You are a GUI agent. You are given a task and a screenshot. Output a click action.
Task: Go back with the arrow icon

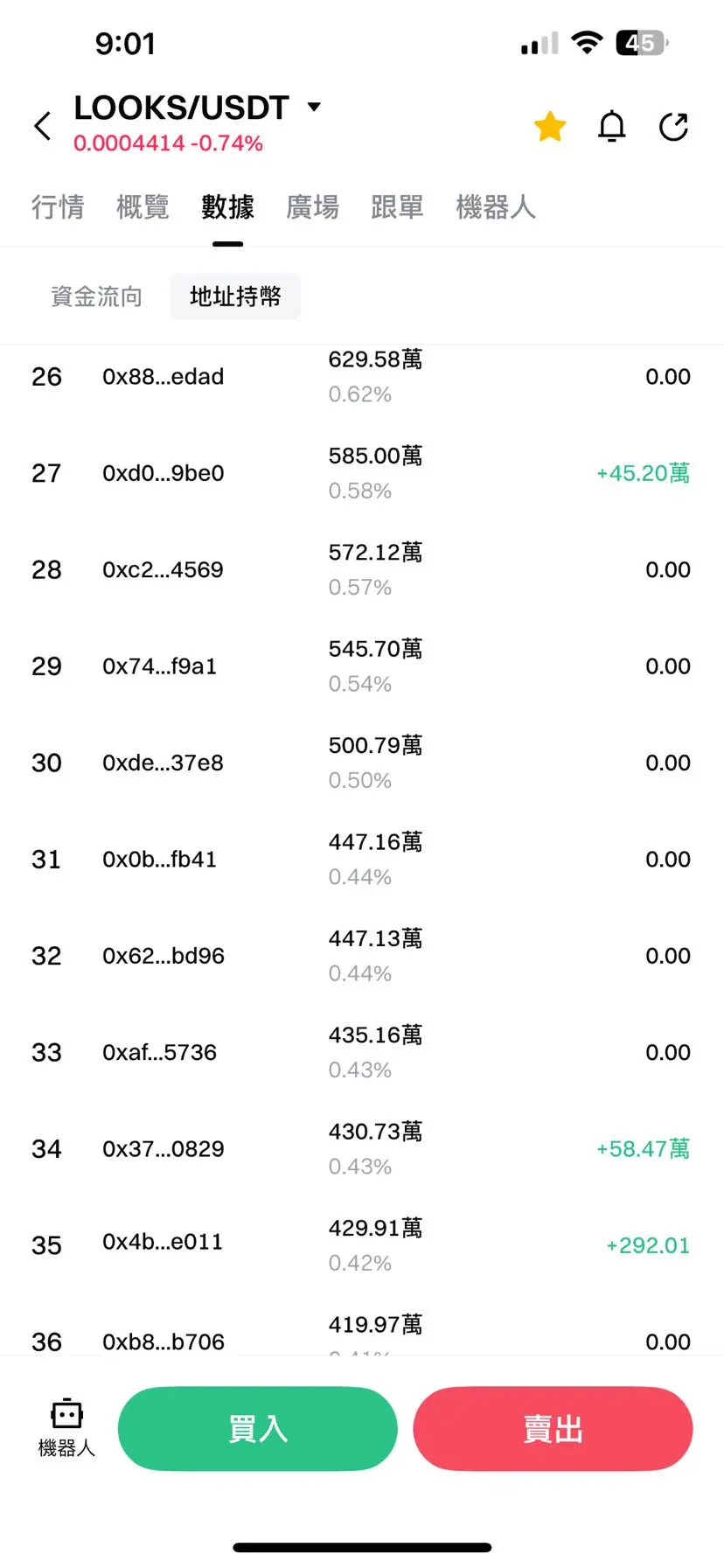click(x=43, y=126)
